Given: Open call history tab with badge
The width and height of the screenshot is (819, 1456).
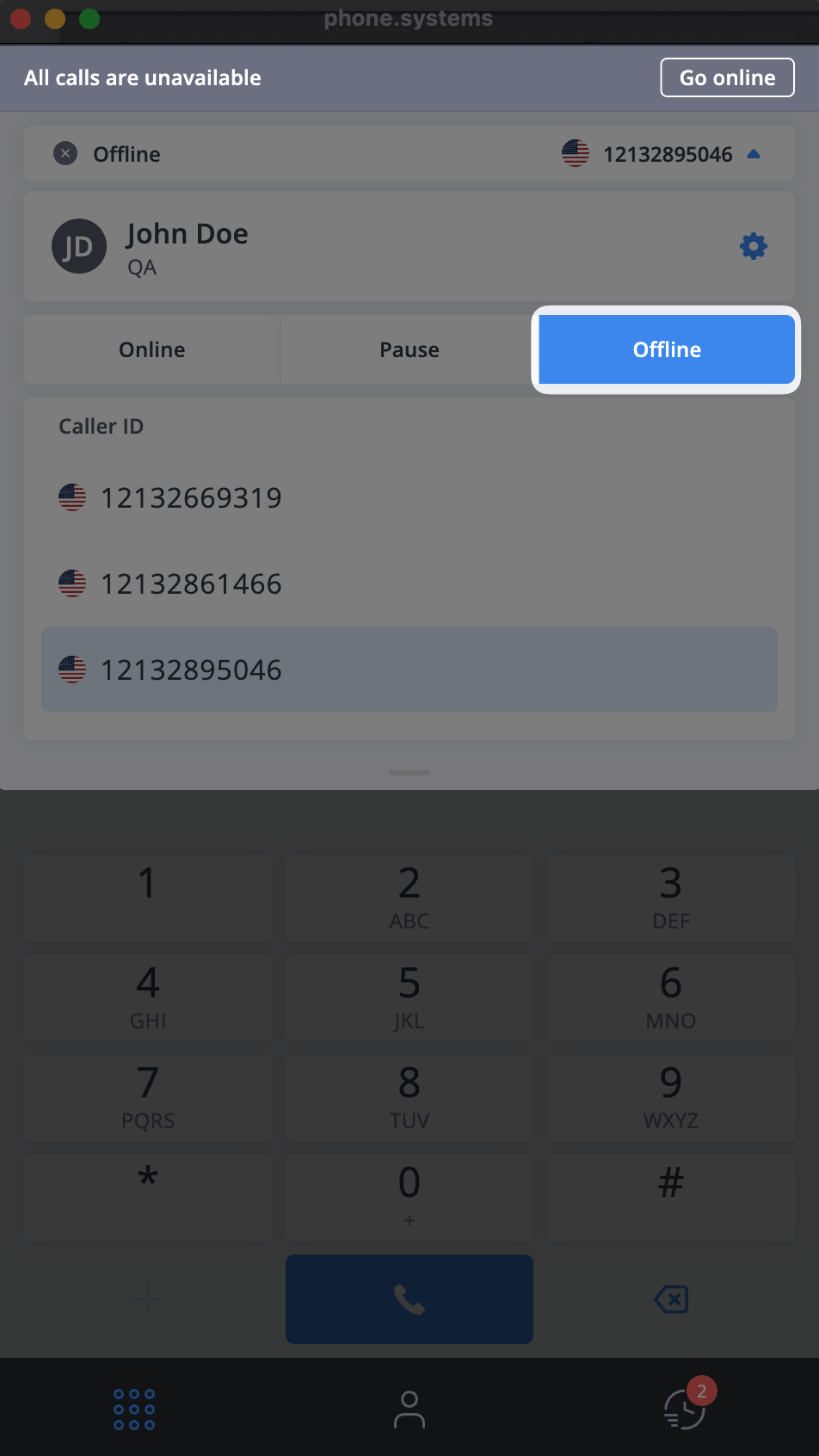Looking at the screenshot, I should (686, 1407).
